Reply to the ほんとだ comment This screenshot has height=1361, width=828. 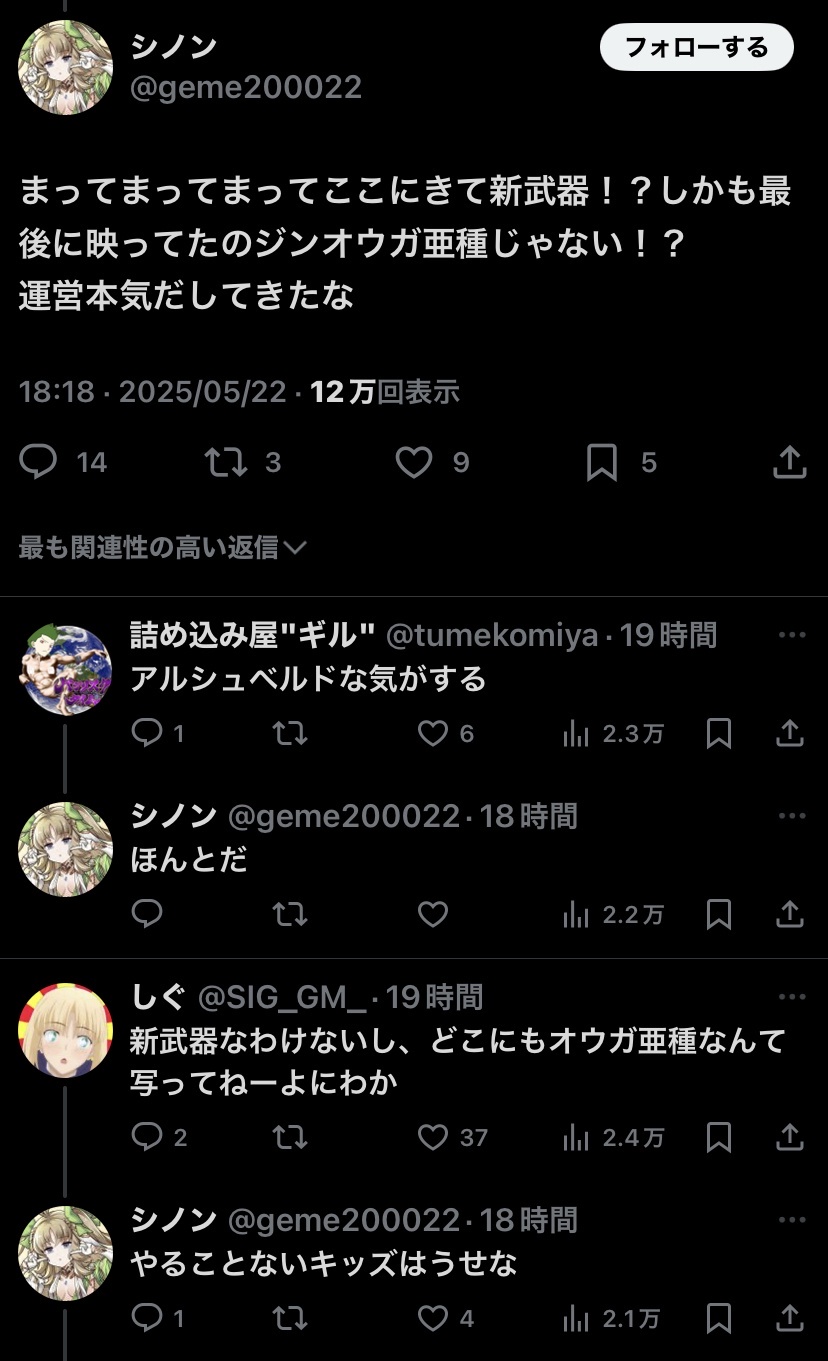pos(147,914)
